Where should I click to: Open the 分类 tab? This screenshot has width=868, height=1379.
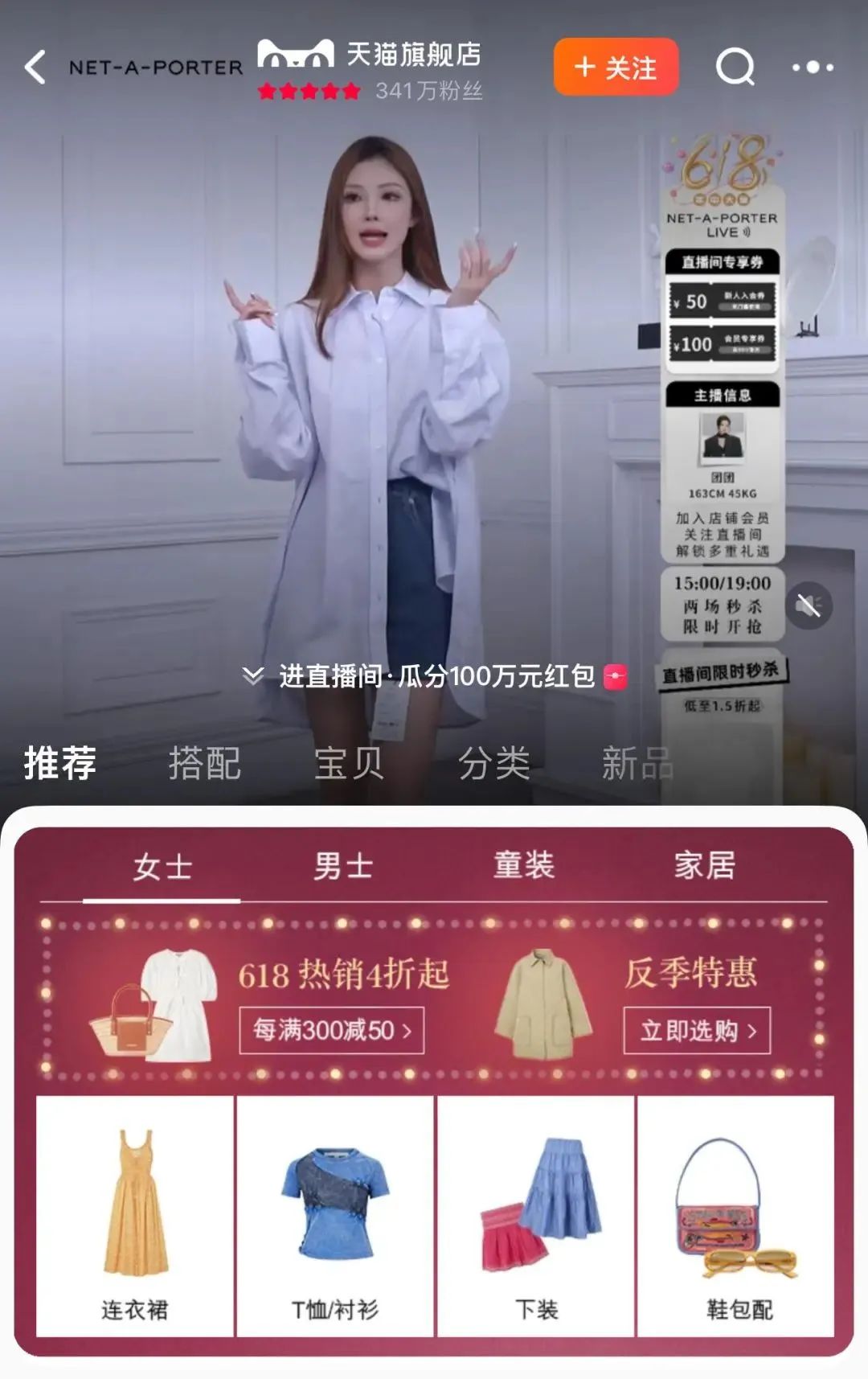point(493,763)
